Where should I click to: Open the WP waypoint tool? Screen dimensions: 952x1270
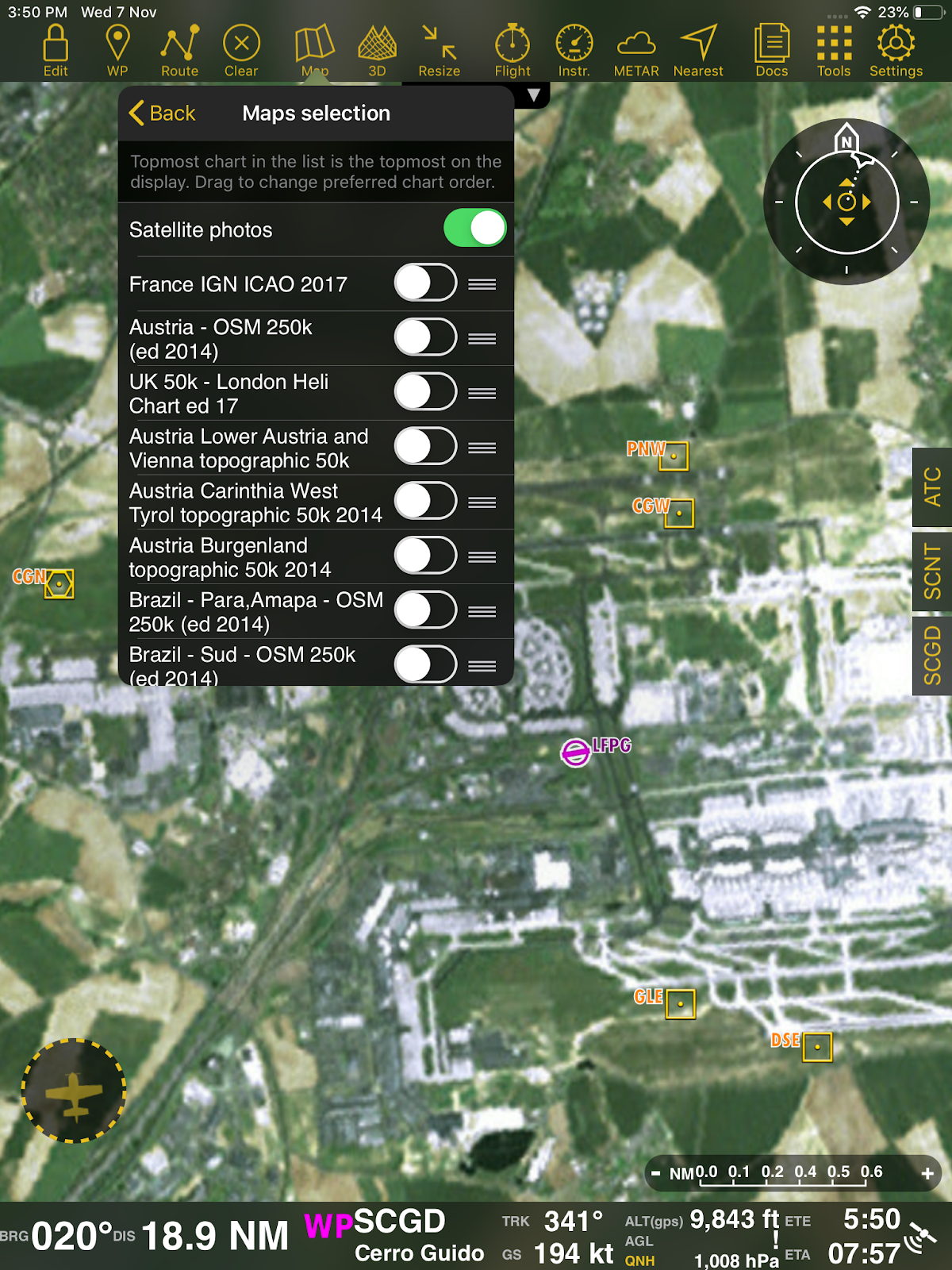[x=117, y=51]
